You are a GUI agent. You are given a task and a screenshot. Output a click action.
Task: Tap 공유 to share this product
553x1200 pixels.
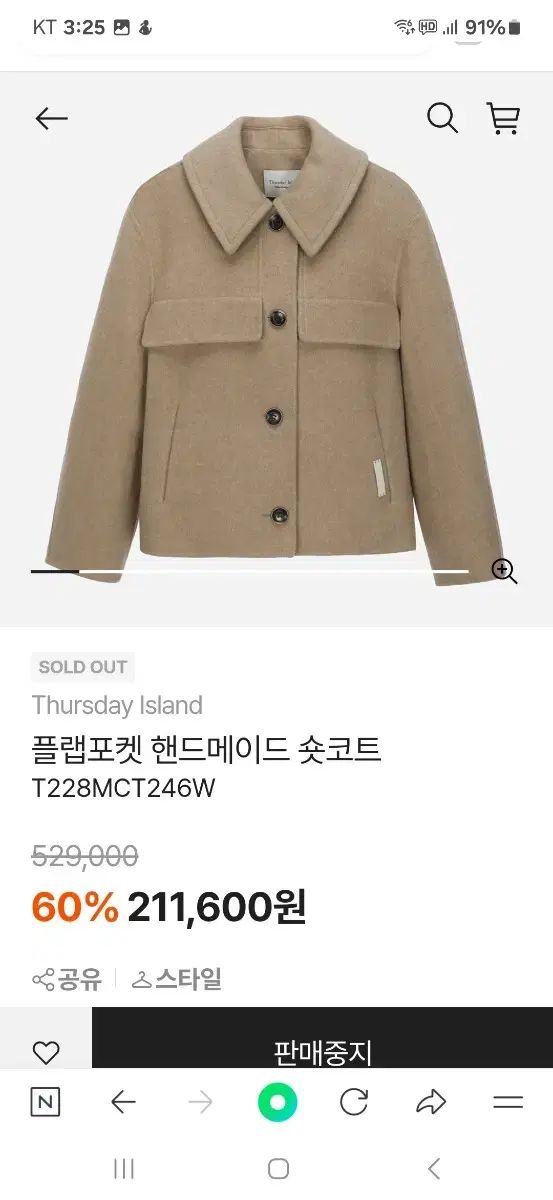tap(67, 979)
